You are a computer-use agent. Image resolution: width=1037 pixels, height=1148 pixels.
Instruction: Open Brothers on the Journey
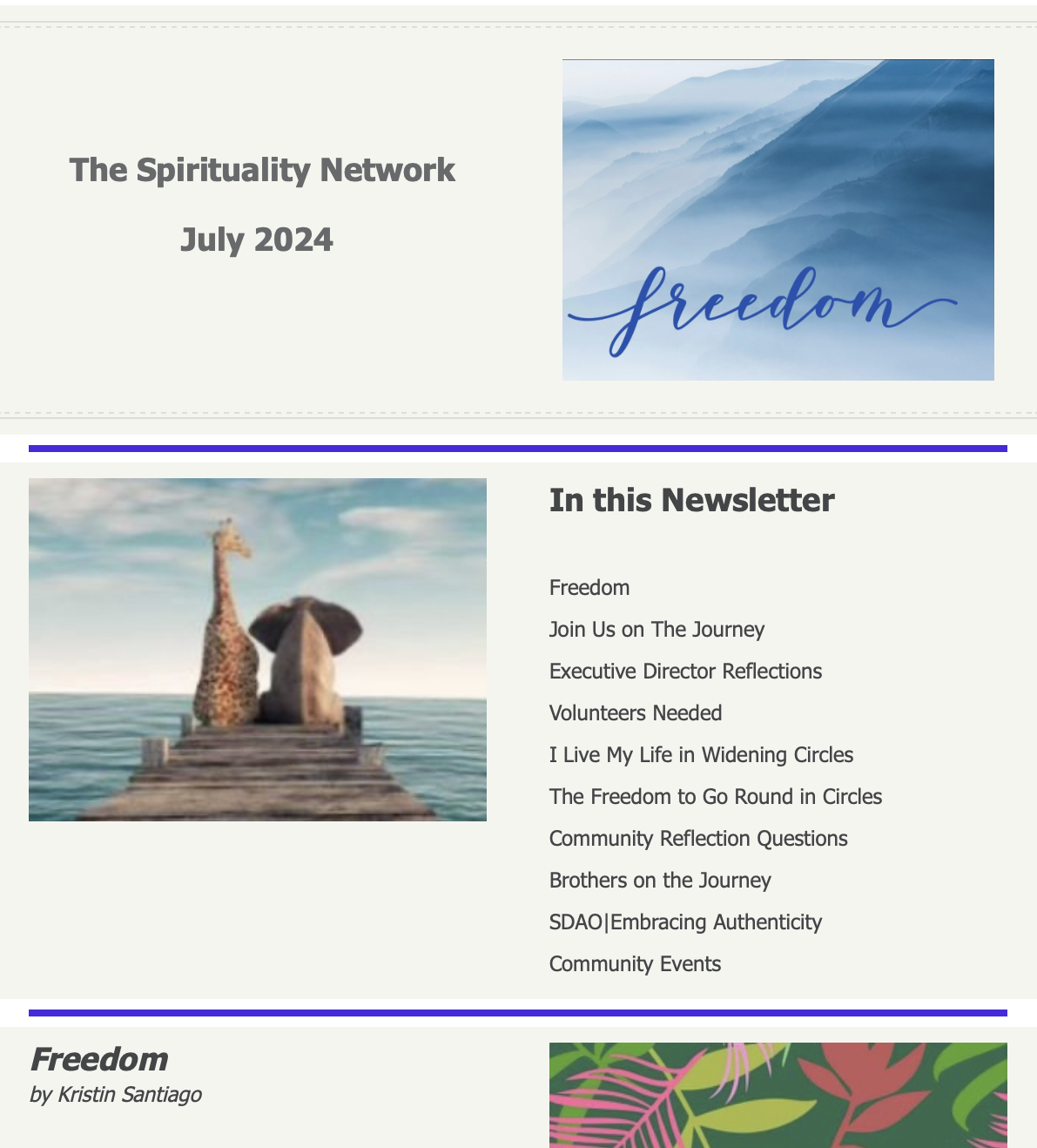click(x=660, y=881)
